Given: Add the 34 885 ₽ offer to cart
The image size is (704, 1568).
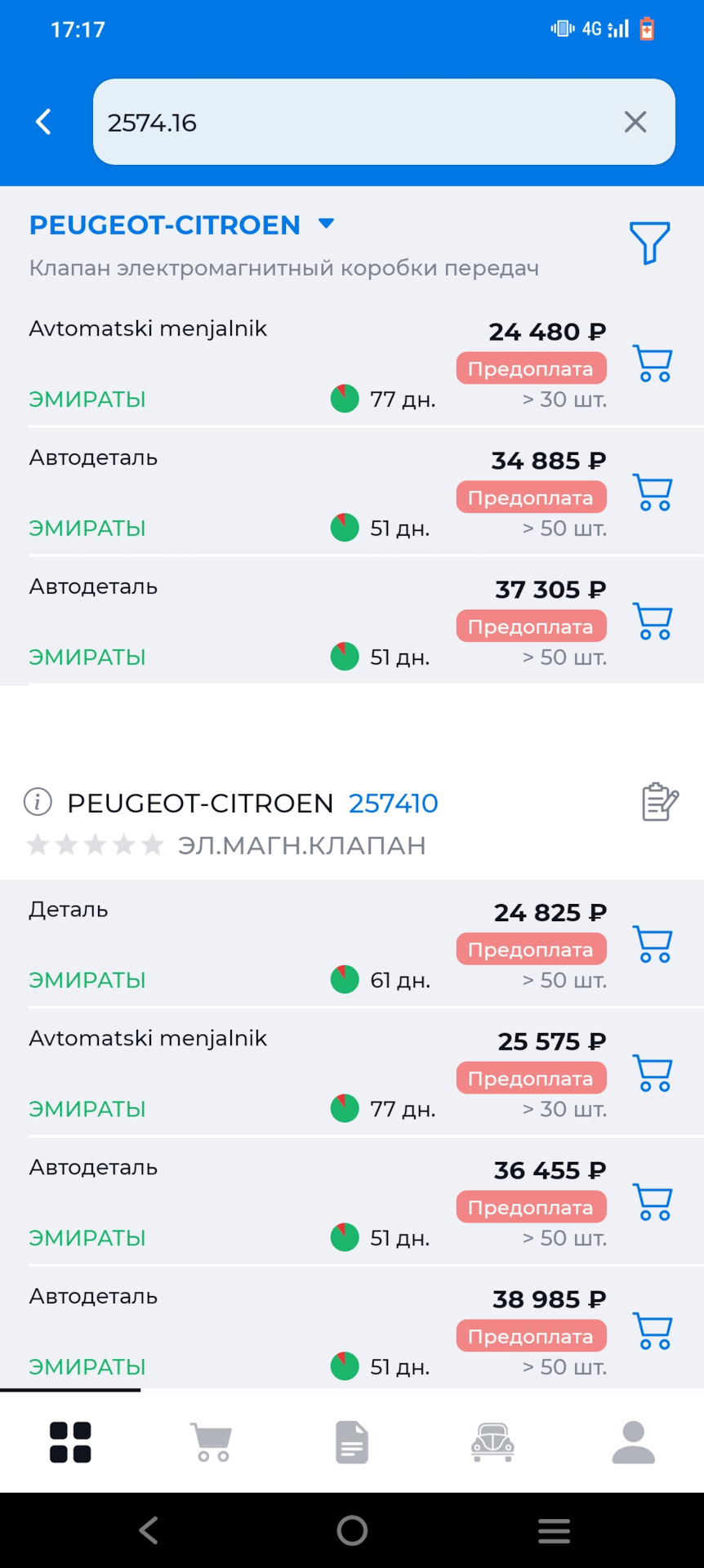Looking at the screenshot, I should tap(653, 492).
